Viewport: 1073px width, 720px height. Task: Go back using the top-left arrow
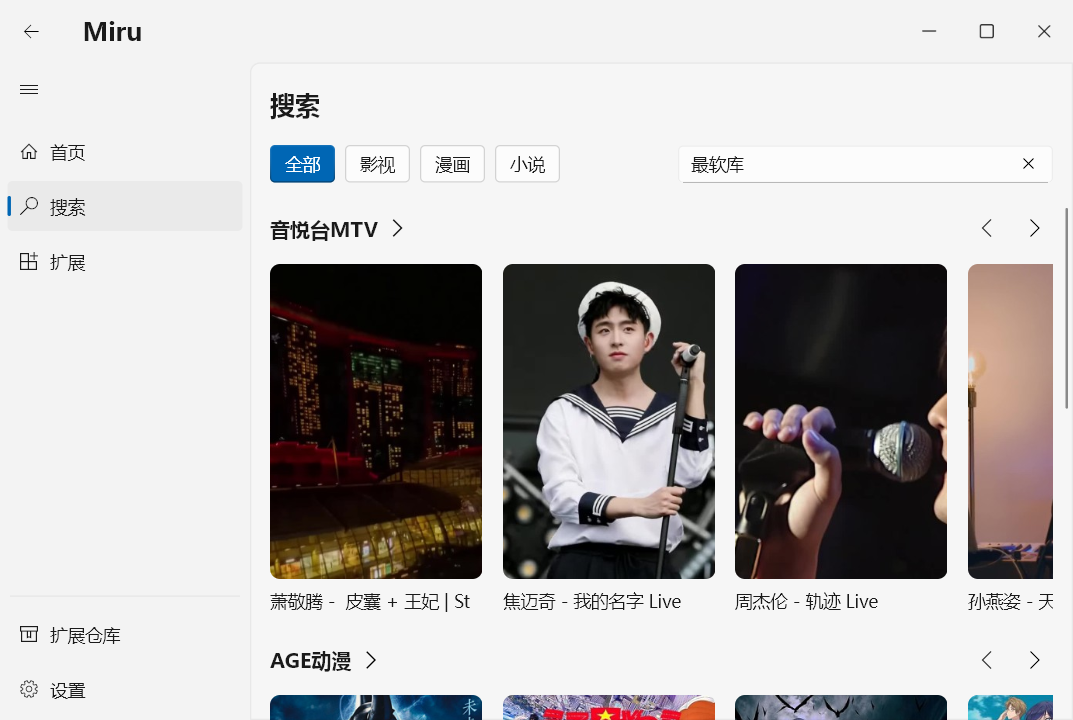[31, 32]
